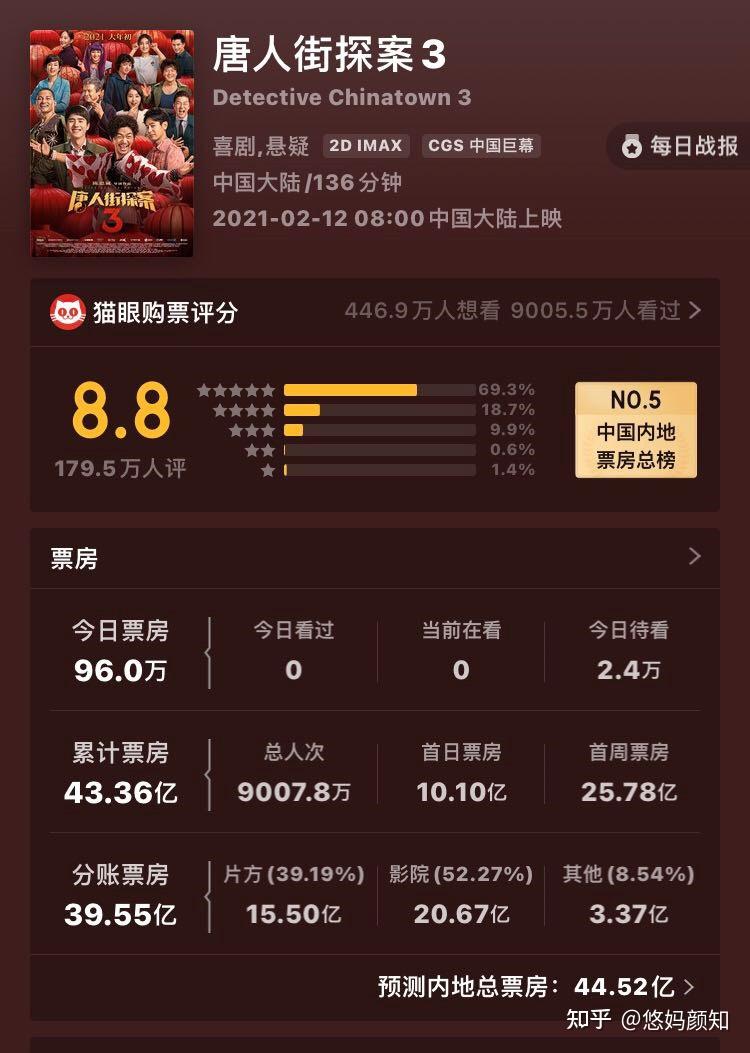Click the 今日票房 96.0万 figure
This screenshot has width=750, height=1053.
(120, 671)
